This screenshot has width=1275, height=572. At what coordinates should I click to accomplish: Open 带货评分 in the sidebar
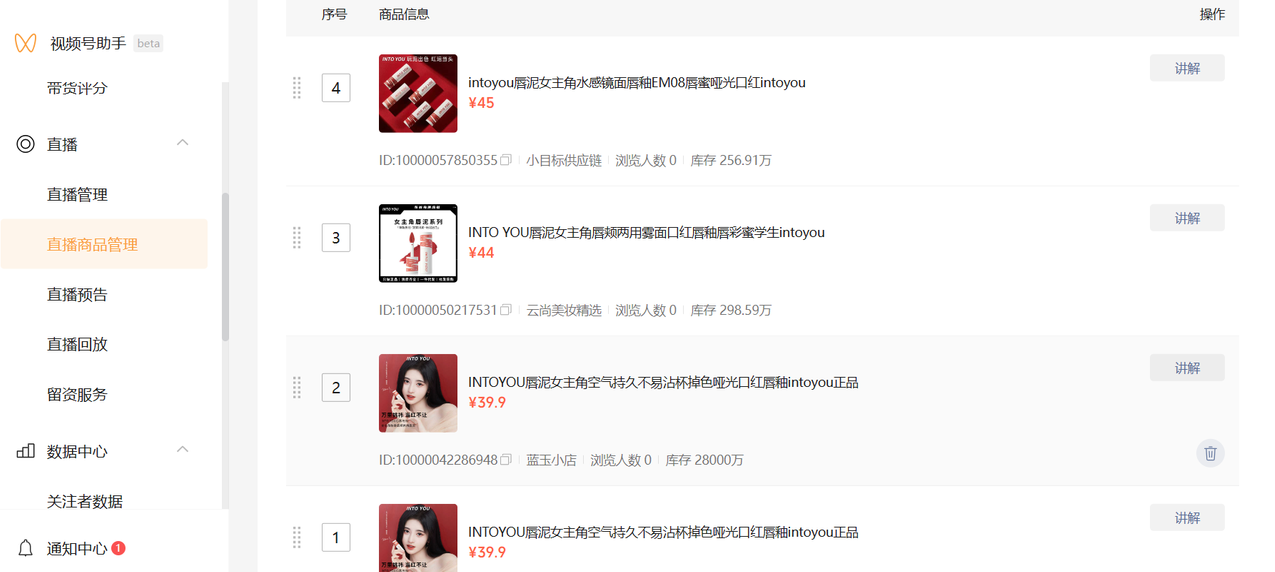click(77, 88)
